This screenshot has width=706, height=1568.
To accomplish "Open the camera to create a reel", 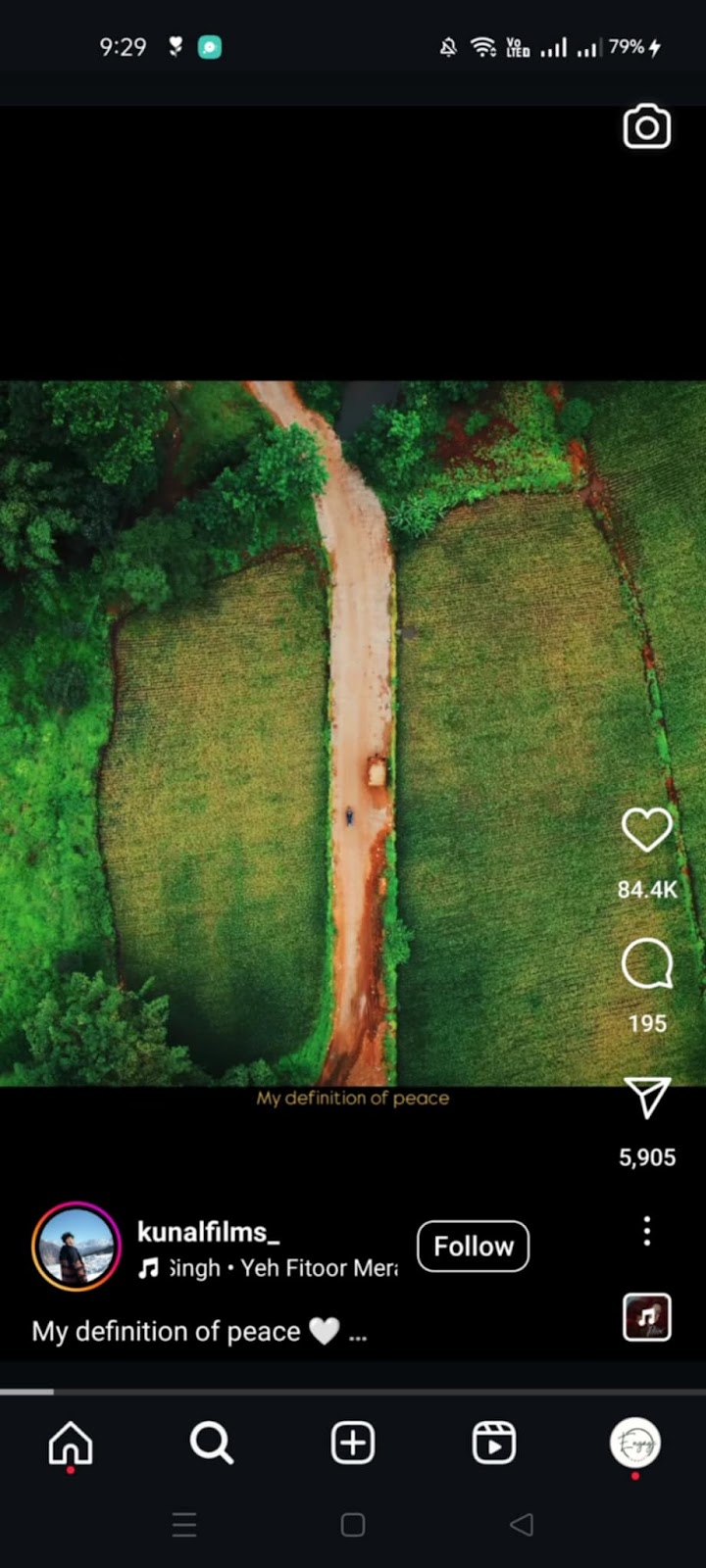I will click(x=646, y=127).
